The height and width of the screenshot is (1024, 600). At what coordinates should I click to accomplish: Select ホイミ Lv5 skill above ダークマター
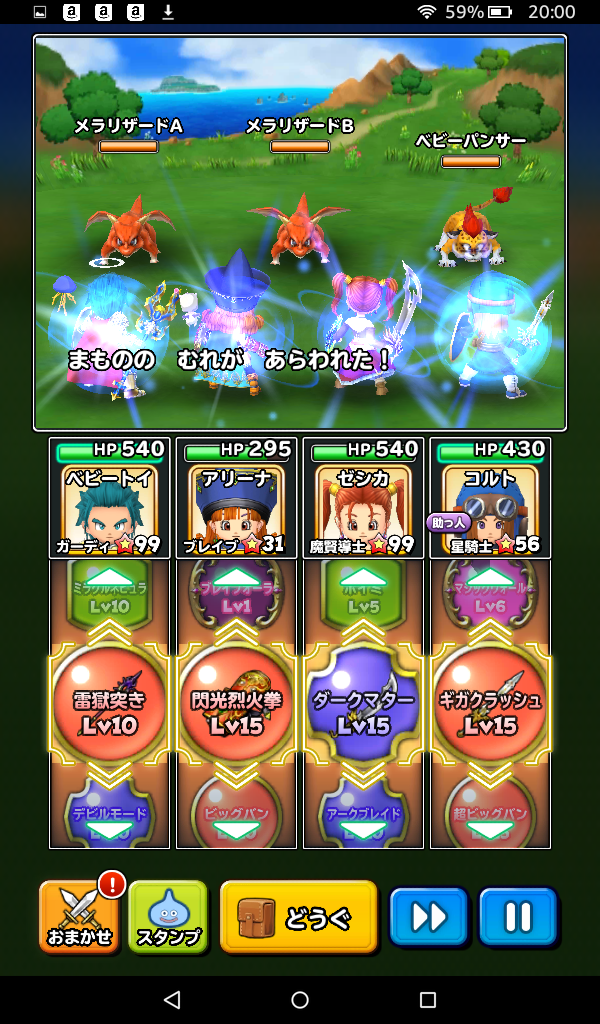coord(364,598)
